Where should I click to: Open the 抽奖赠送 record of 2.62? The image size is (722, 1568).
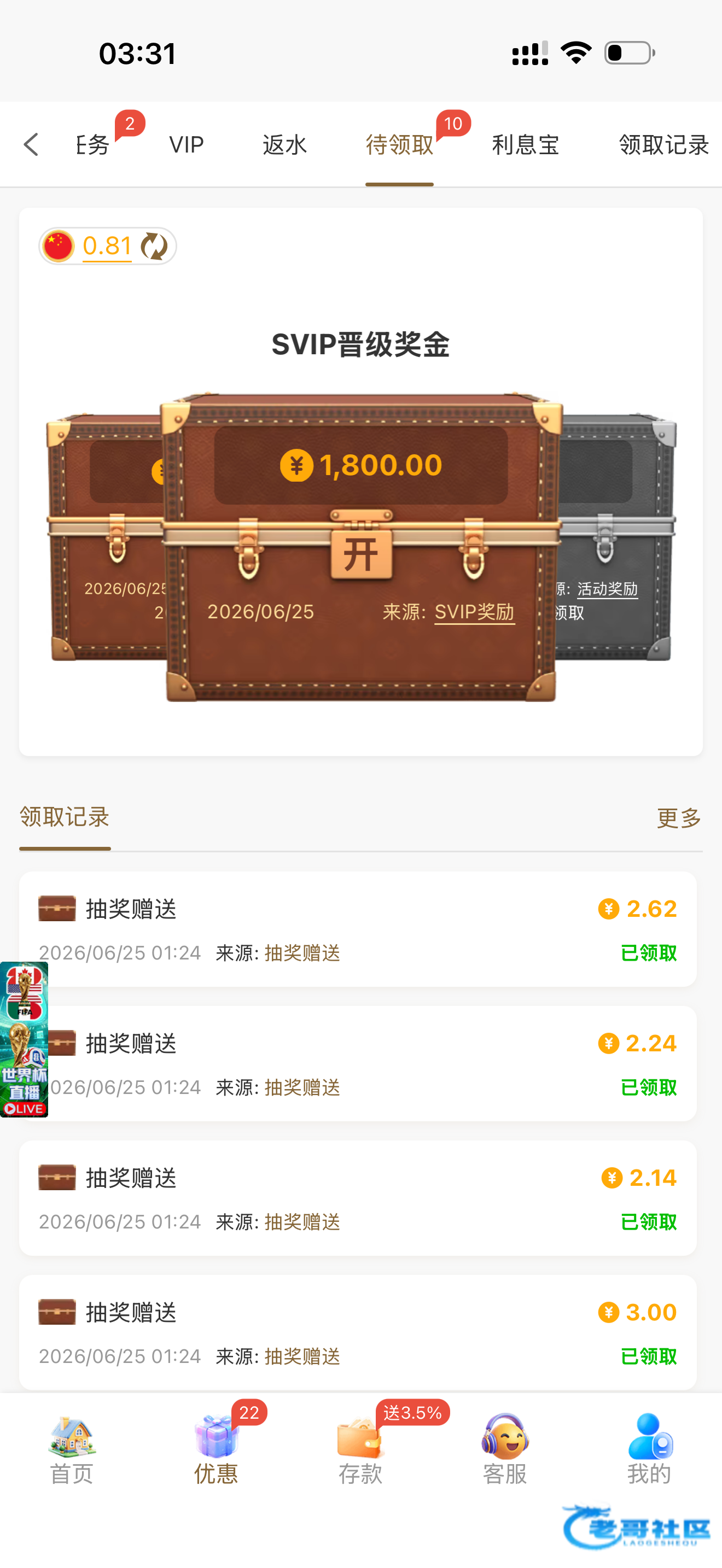pos(358,929)
